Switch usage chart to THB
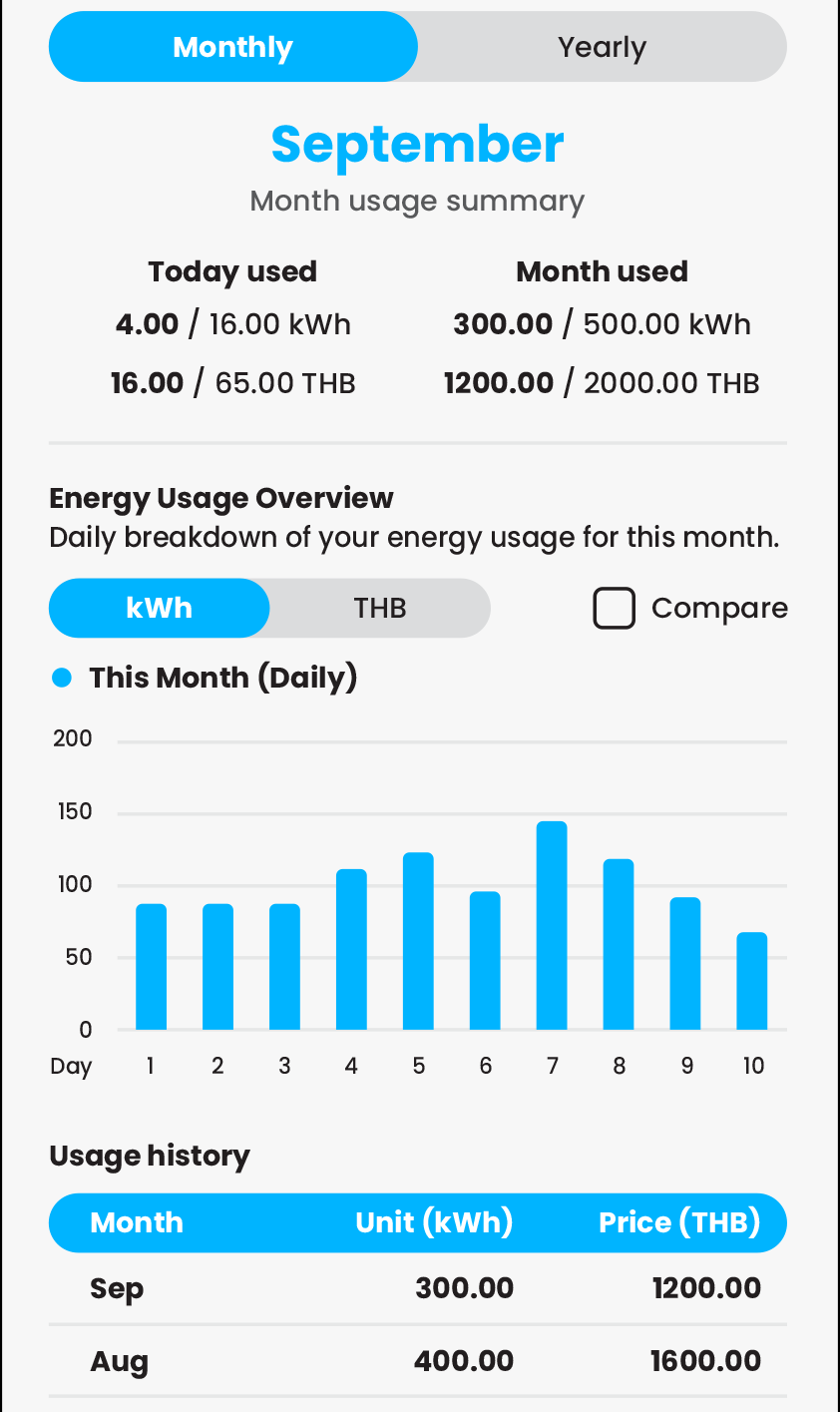The width and height of the screenshot is (840, 1413). click(380, 608)
